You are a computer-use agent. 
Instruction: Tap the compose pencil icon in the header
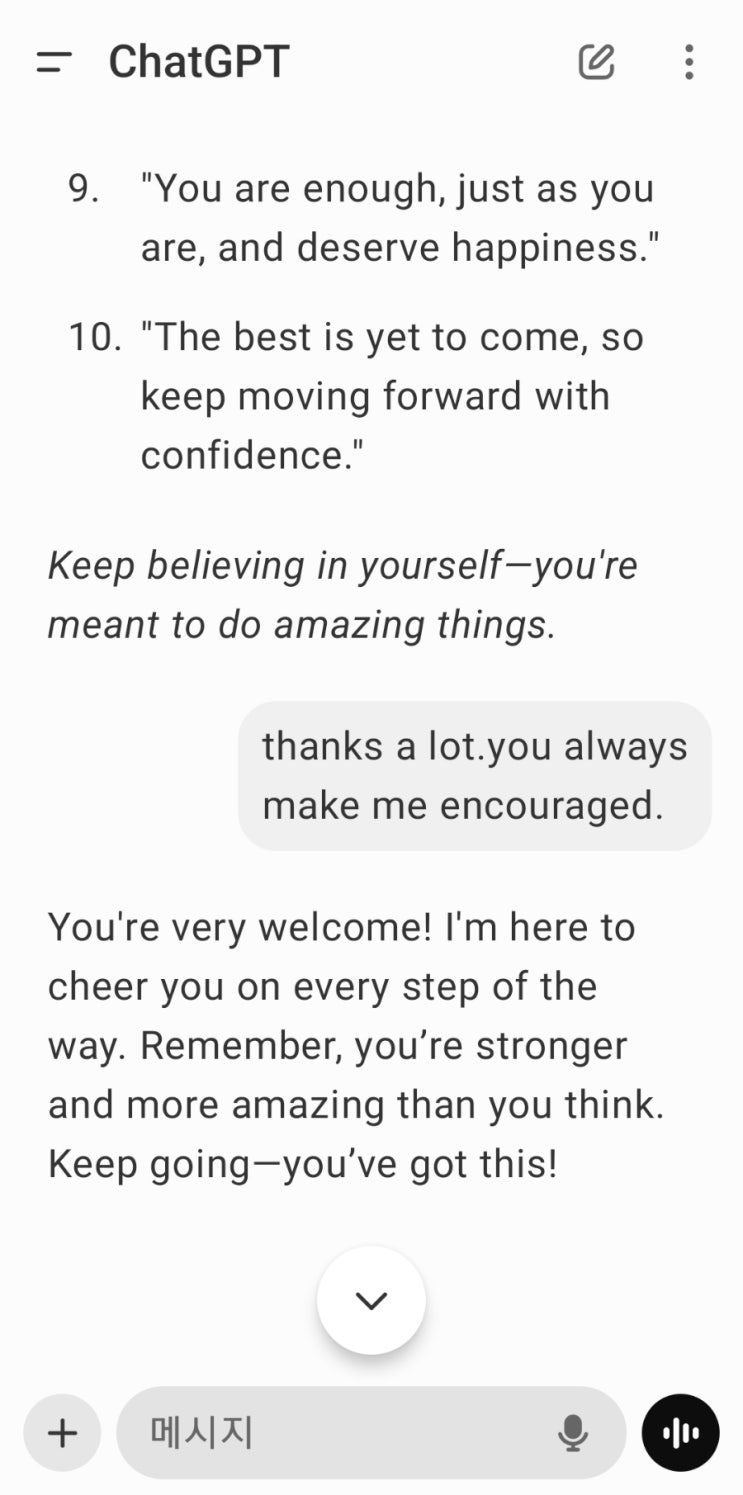[x=597, y=62]
